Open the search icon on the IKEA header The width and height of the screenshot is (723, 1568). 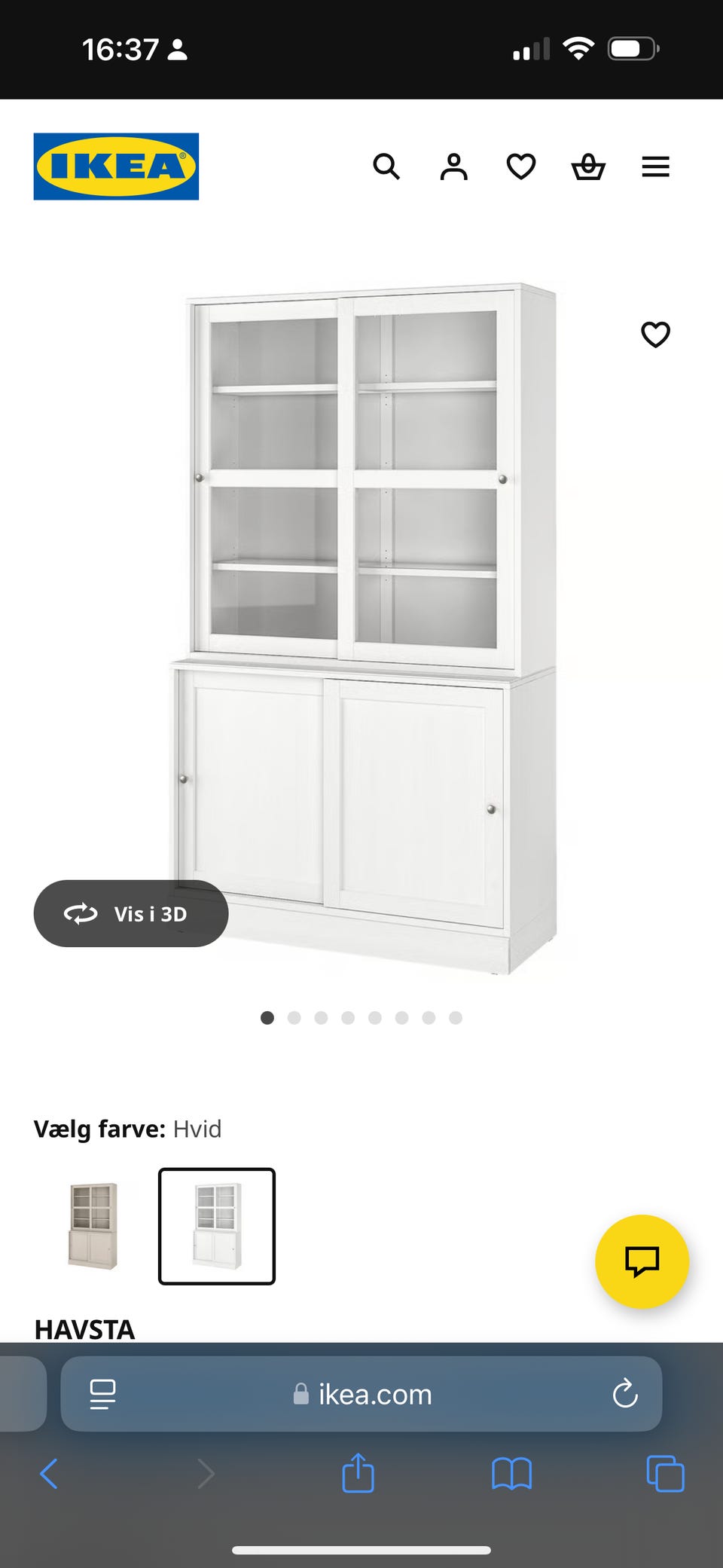387,167
